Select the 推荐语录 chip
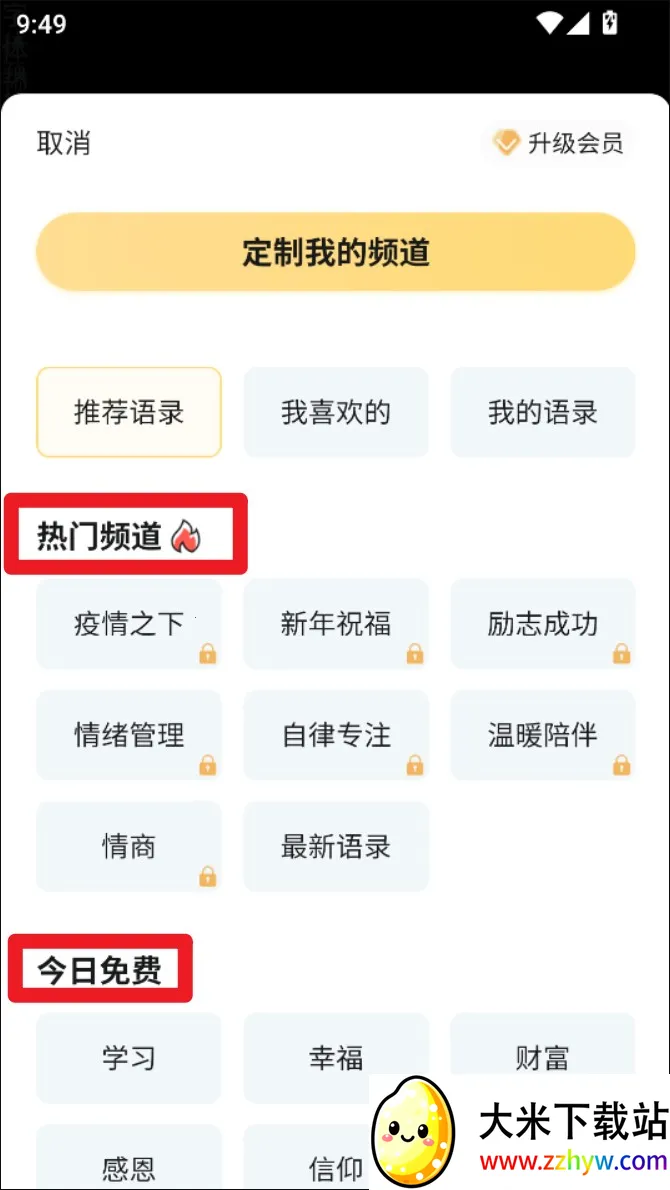The height and width of the screenshot is (1190, 670). tap(129, 412)
